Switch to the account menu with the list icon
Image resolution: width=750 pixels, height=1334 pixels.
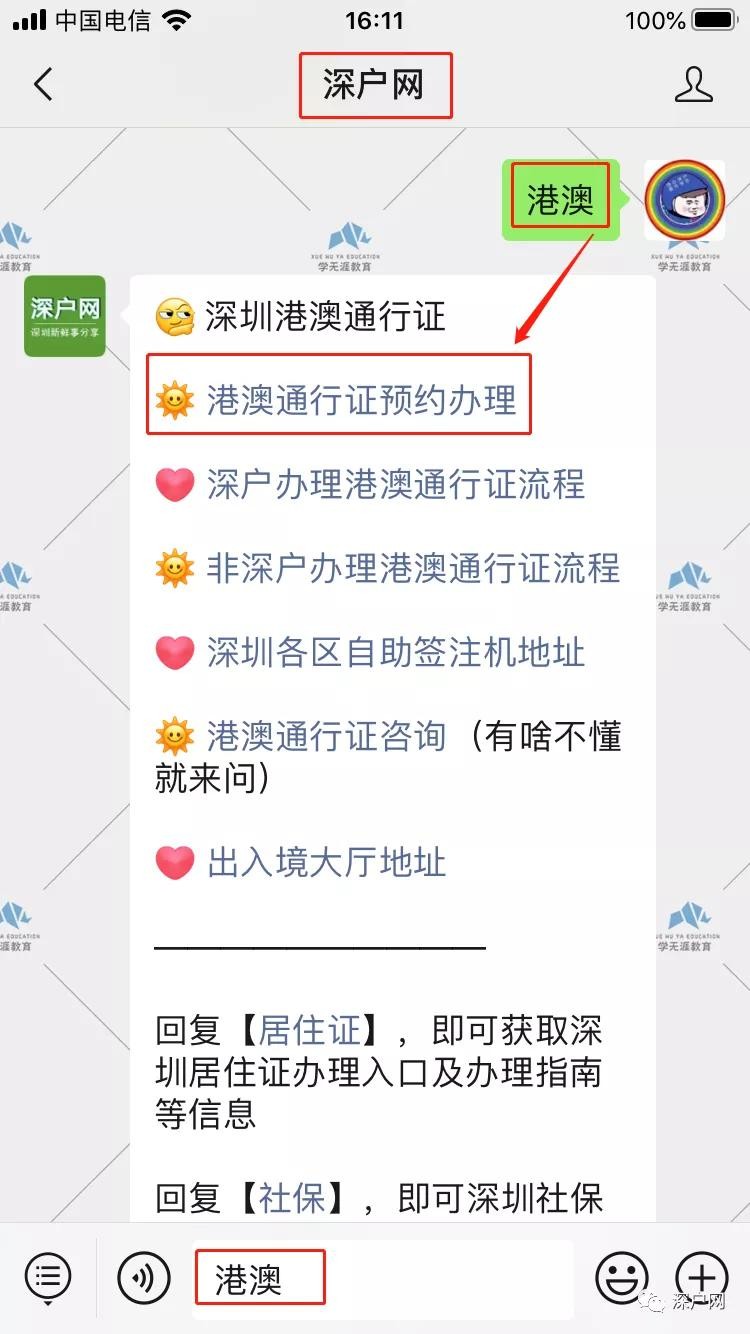click(x=47, y=1277)
